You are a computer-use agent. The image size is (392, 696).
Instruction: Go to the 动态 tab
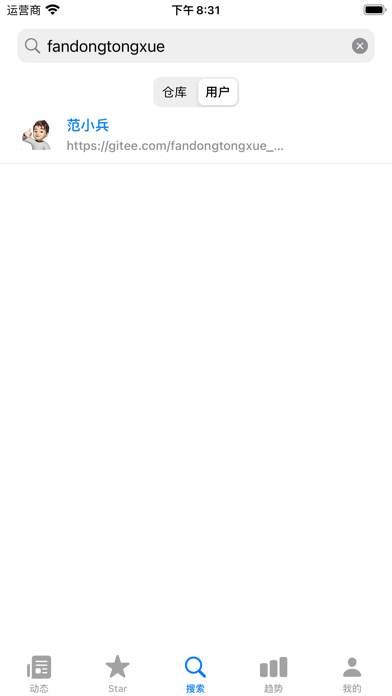(x=39, y=674)
